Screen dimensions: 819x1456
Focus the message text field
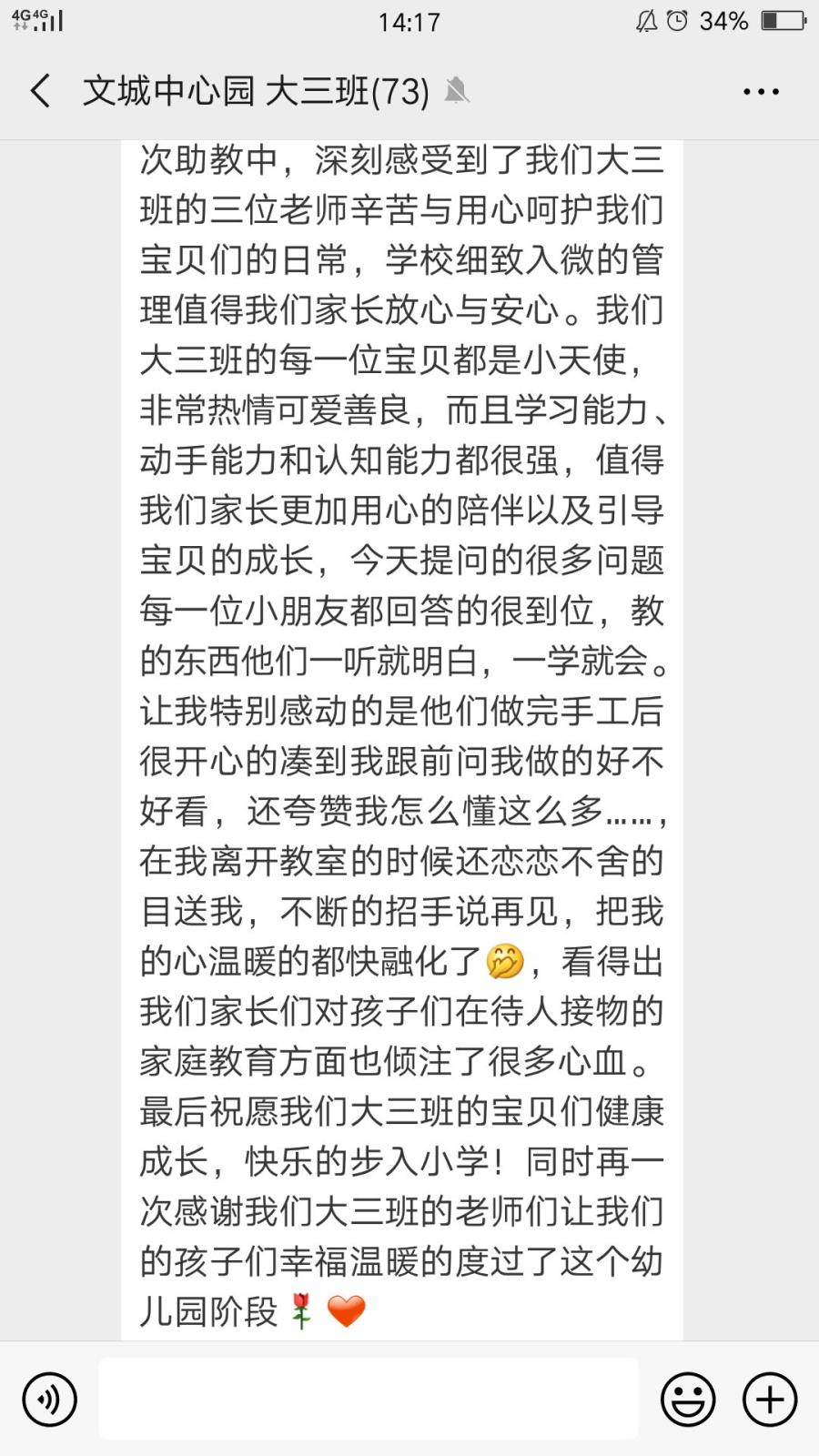tap(369, 1400)
